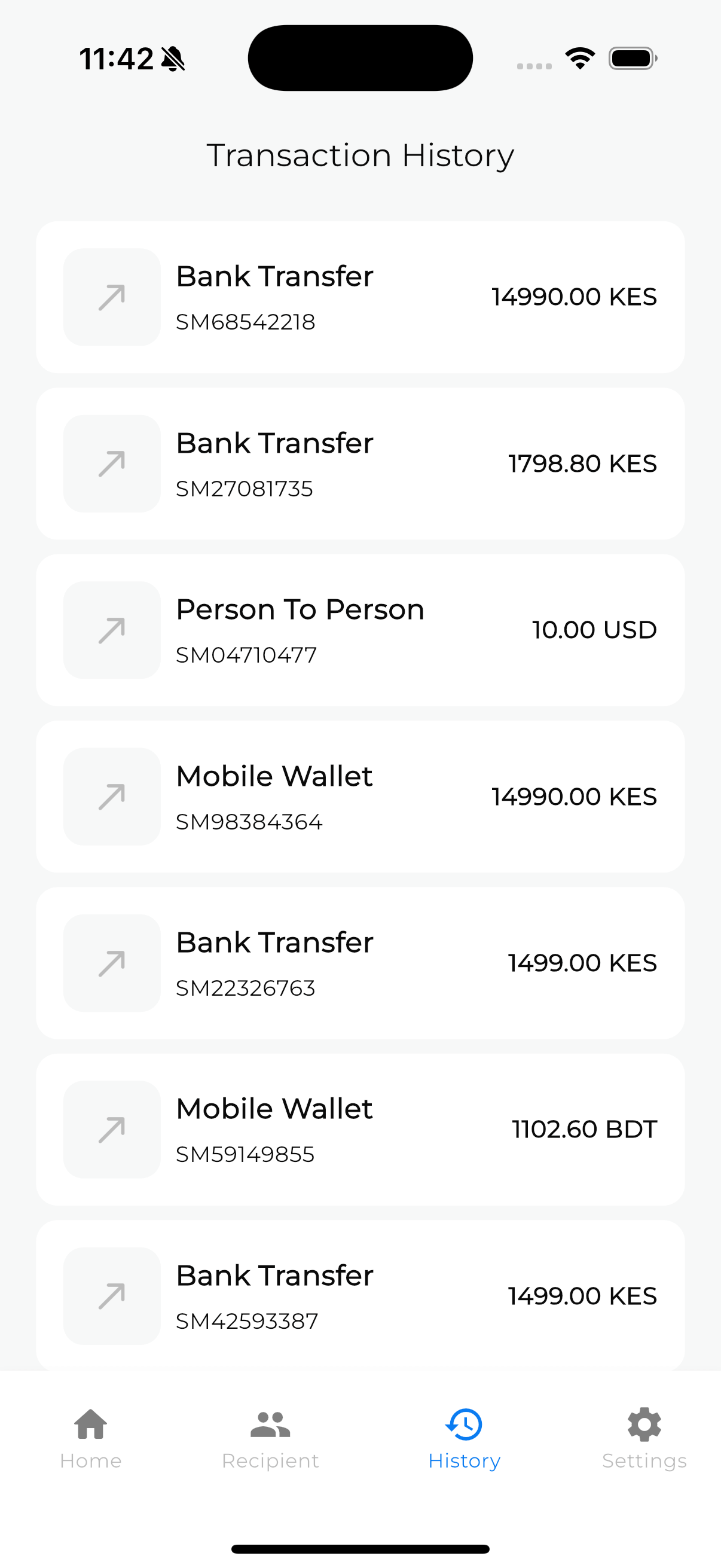This screenshot has width=721, height=1568.
Task: View the 1102.60 BDT Mobile Wallet transaction
Action: pyautogui.click(x=360, y=1129)
